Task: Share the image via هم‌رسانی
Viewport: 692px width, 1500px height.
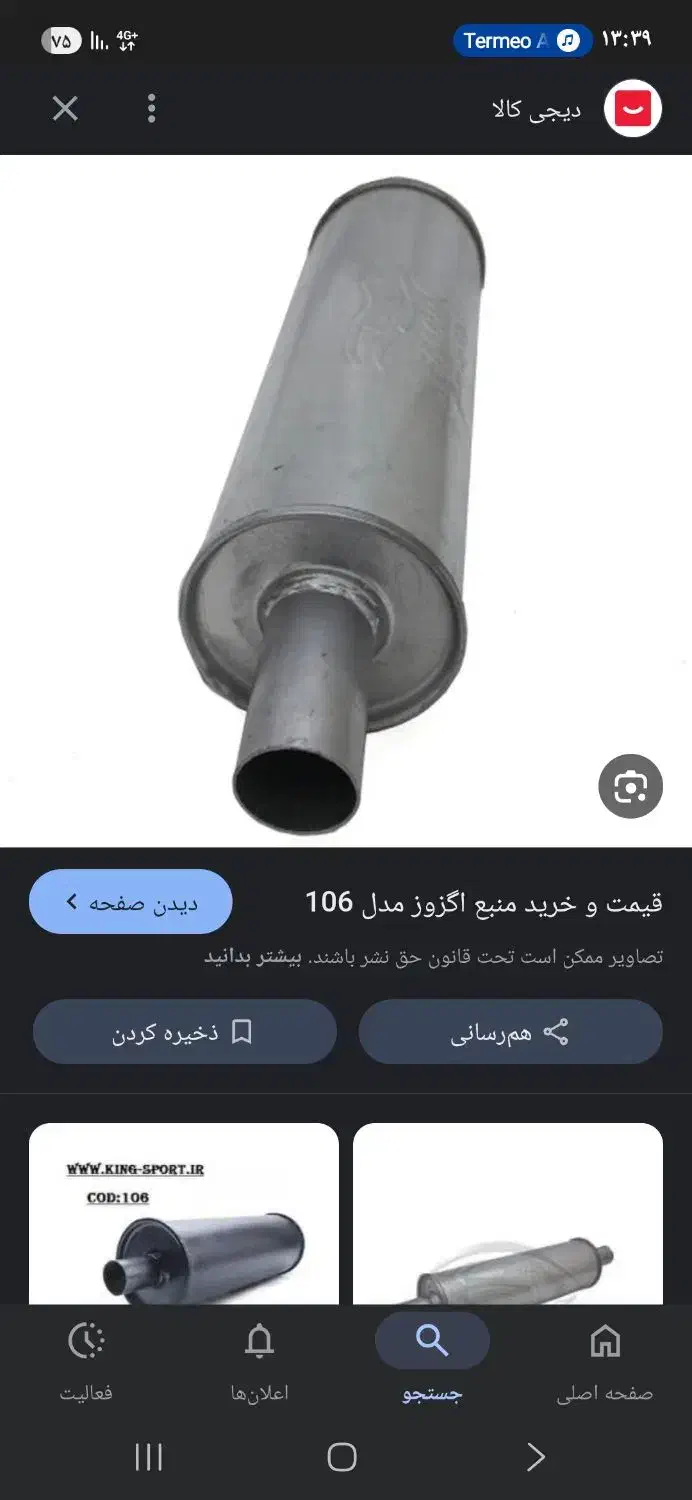Action: 510,1032
